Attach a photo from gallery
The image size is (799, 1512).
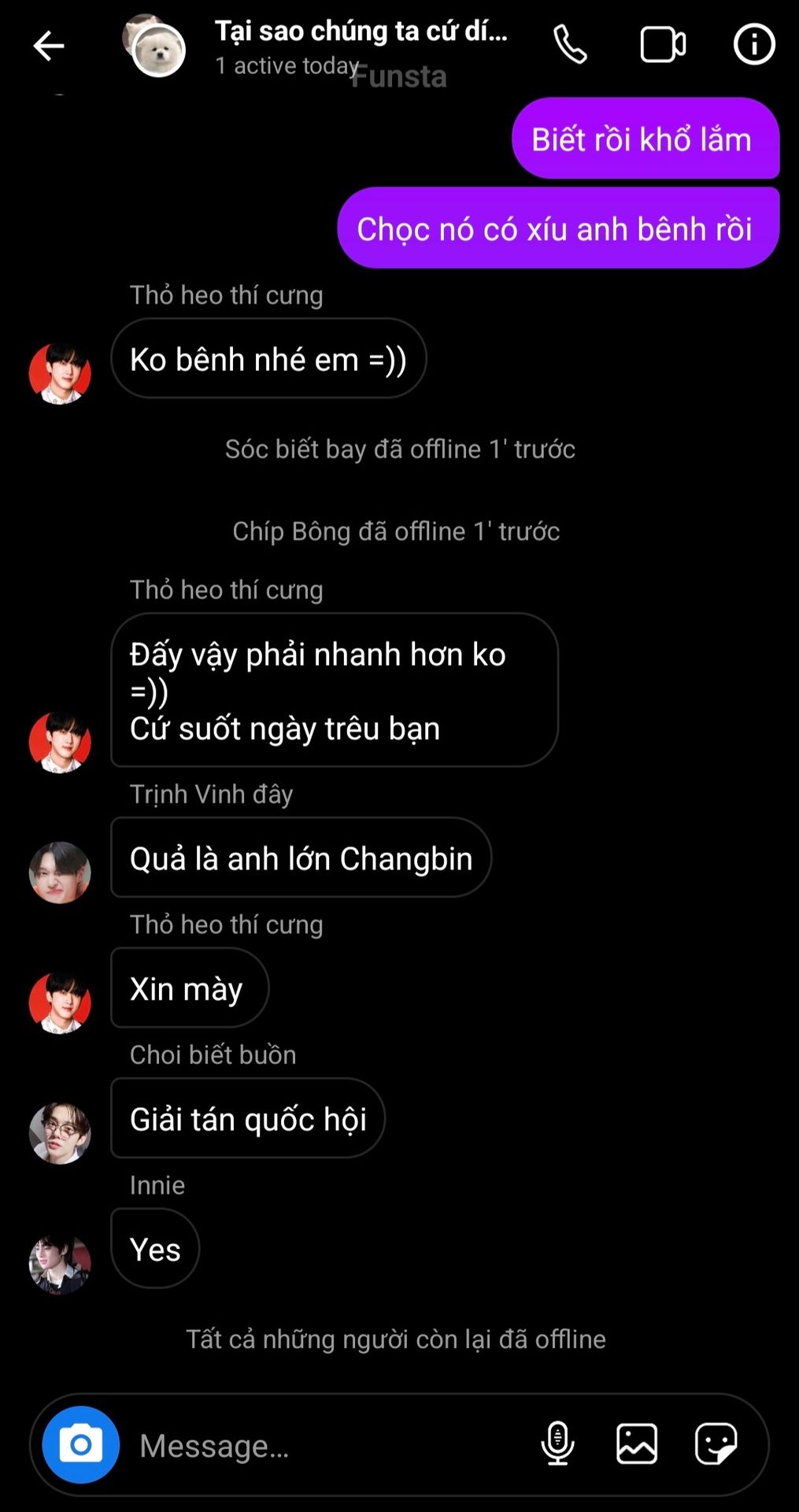pyautogui.click(x=636, y=1443)
